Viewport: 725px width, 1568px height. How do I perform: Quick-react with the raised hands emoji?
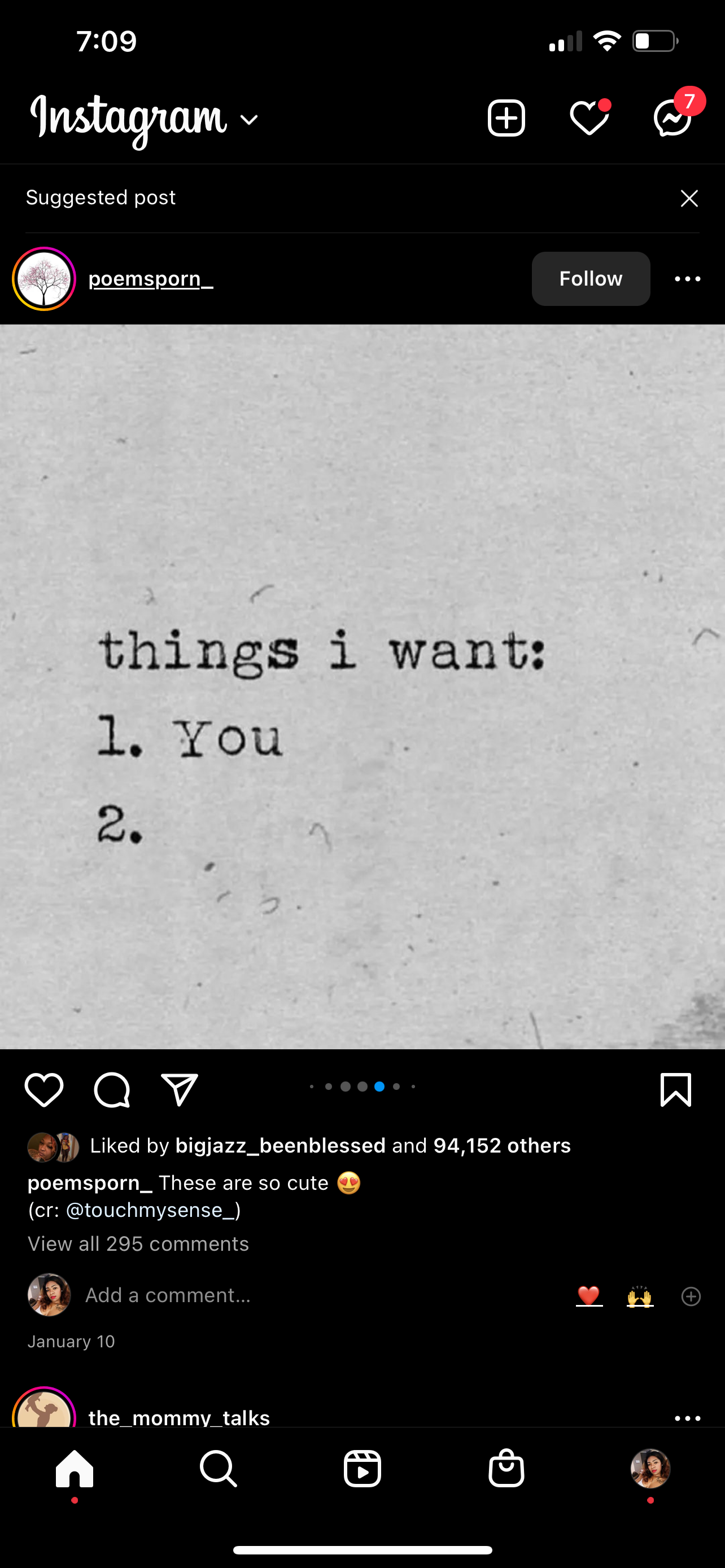pos(639,1296)
